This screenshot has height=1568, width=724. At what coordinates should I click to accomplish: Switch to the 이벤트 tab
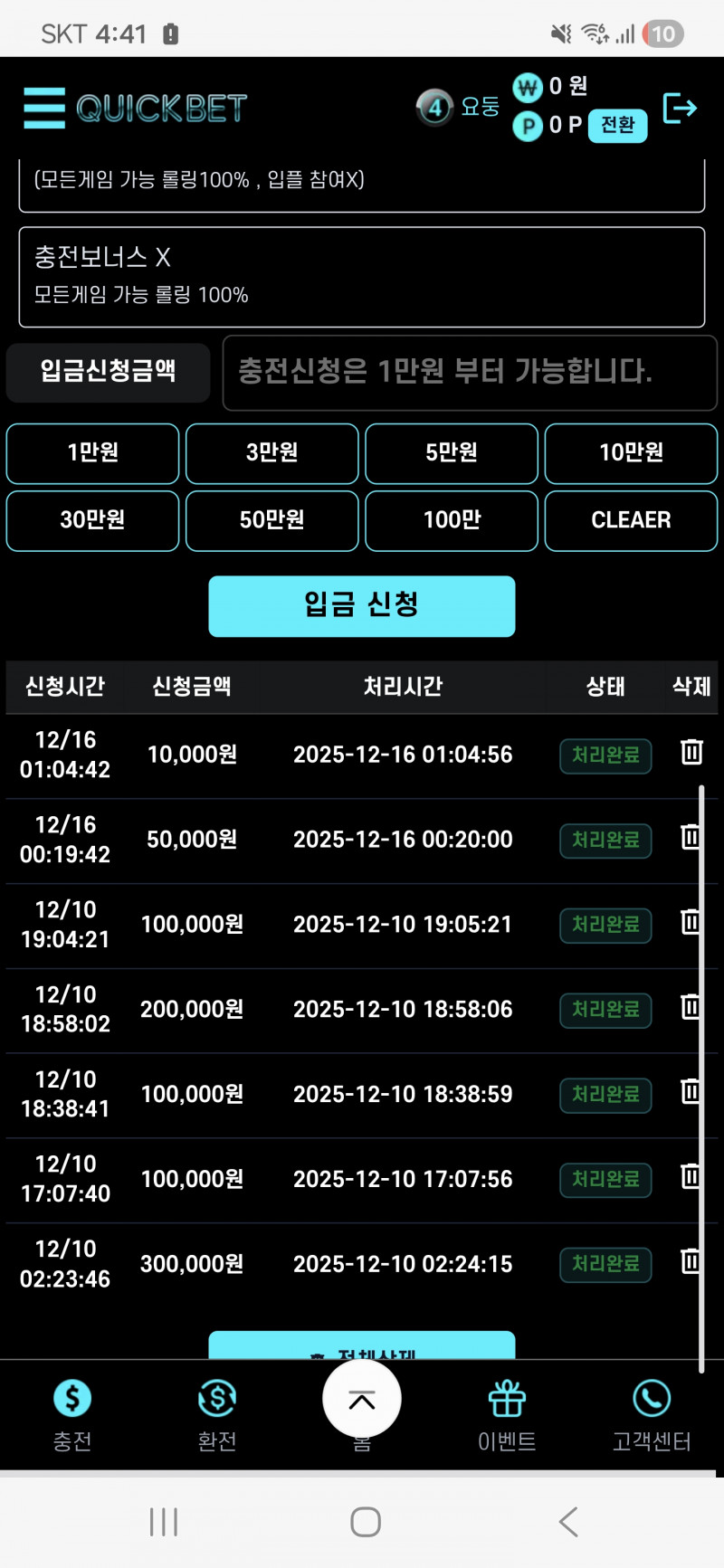pos(507,1414)
